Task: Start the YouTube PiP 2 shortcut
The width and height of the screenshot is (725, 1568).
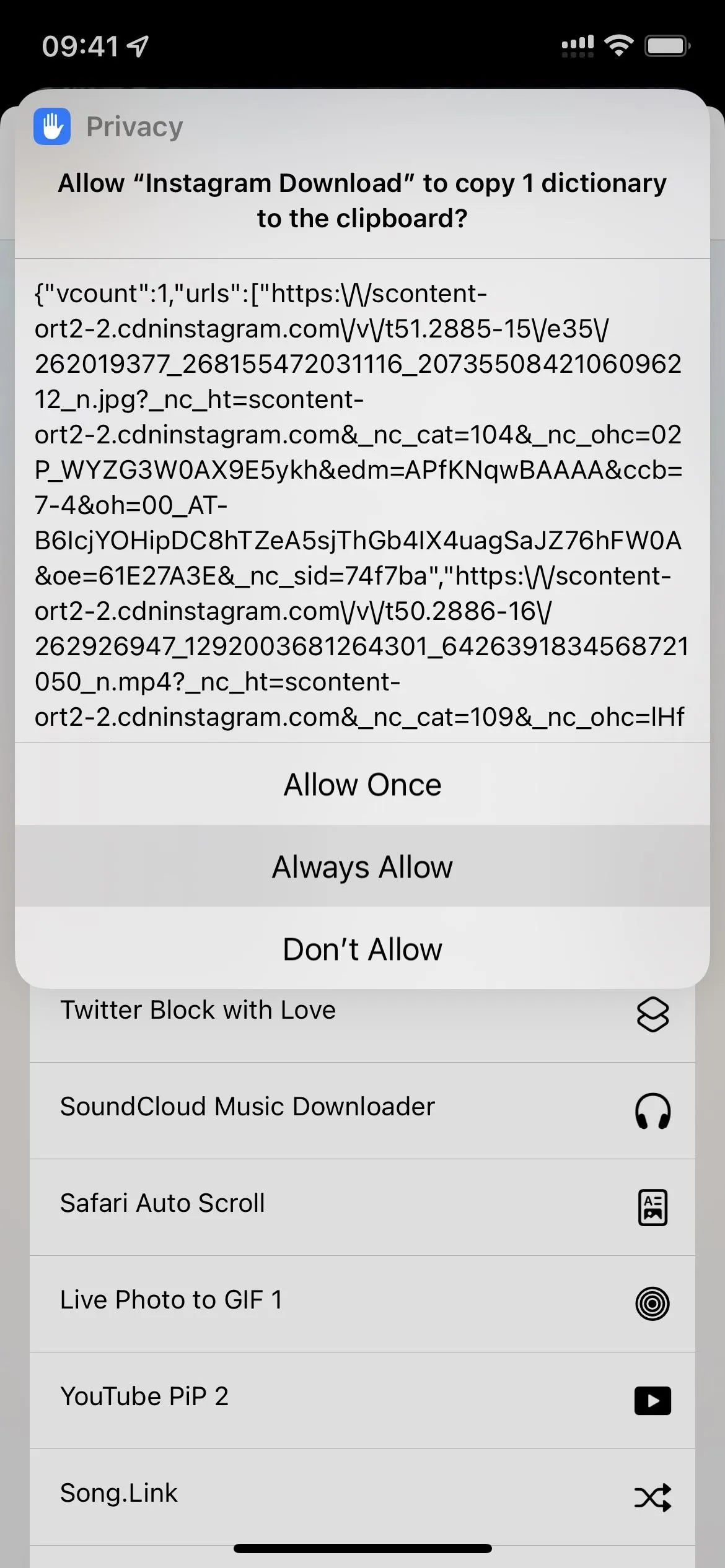Action: pos(362,1401)
